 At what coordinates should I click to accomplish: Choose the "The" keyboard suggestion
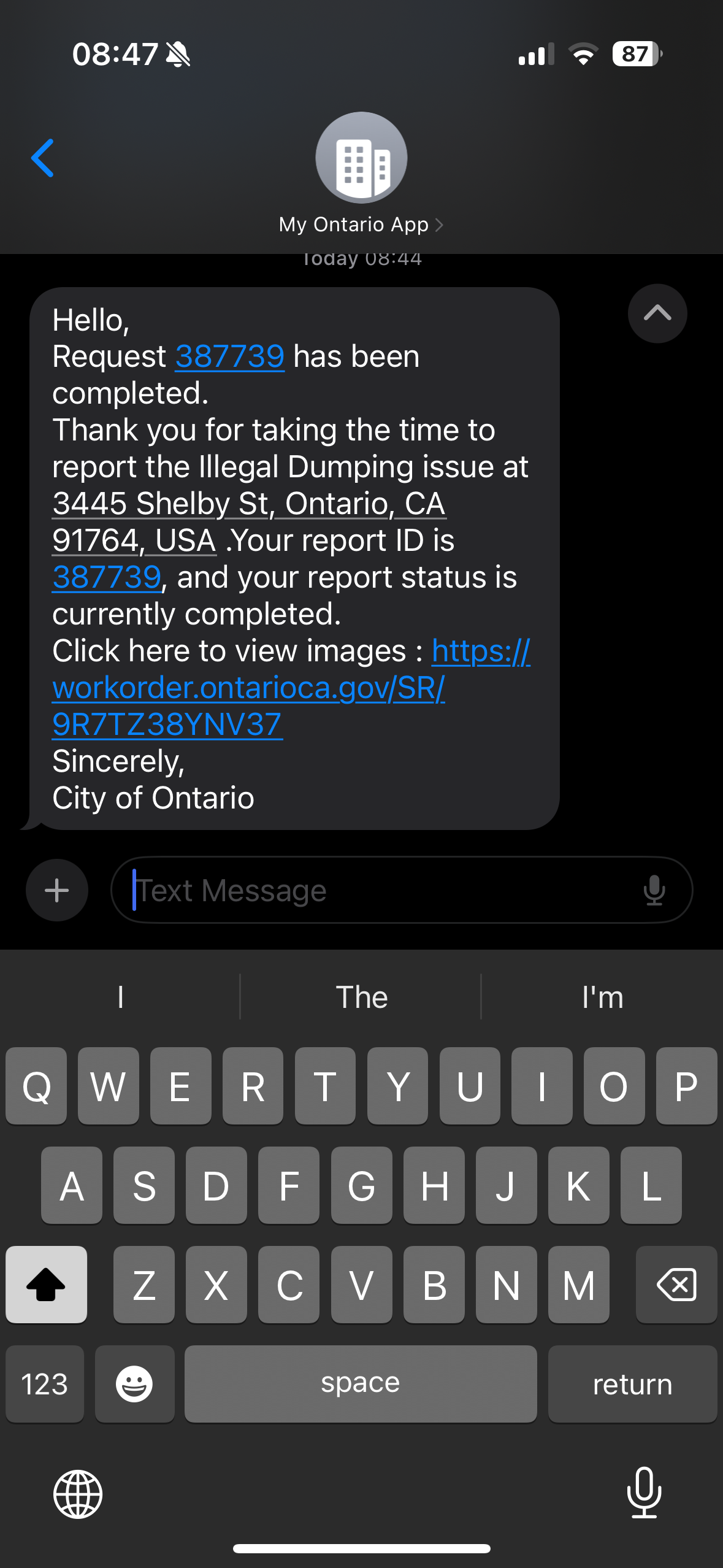(361, 997)
